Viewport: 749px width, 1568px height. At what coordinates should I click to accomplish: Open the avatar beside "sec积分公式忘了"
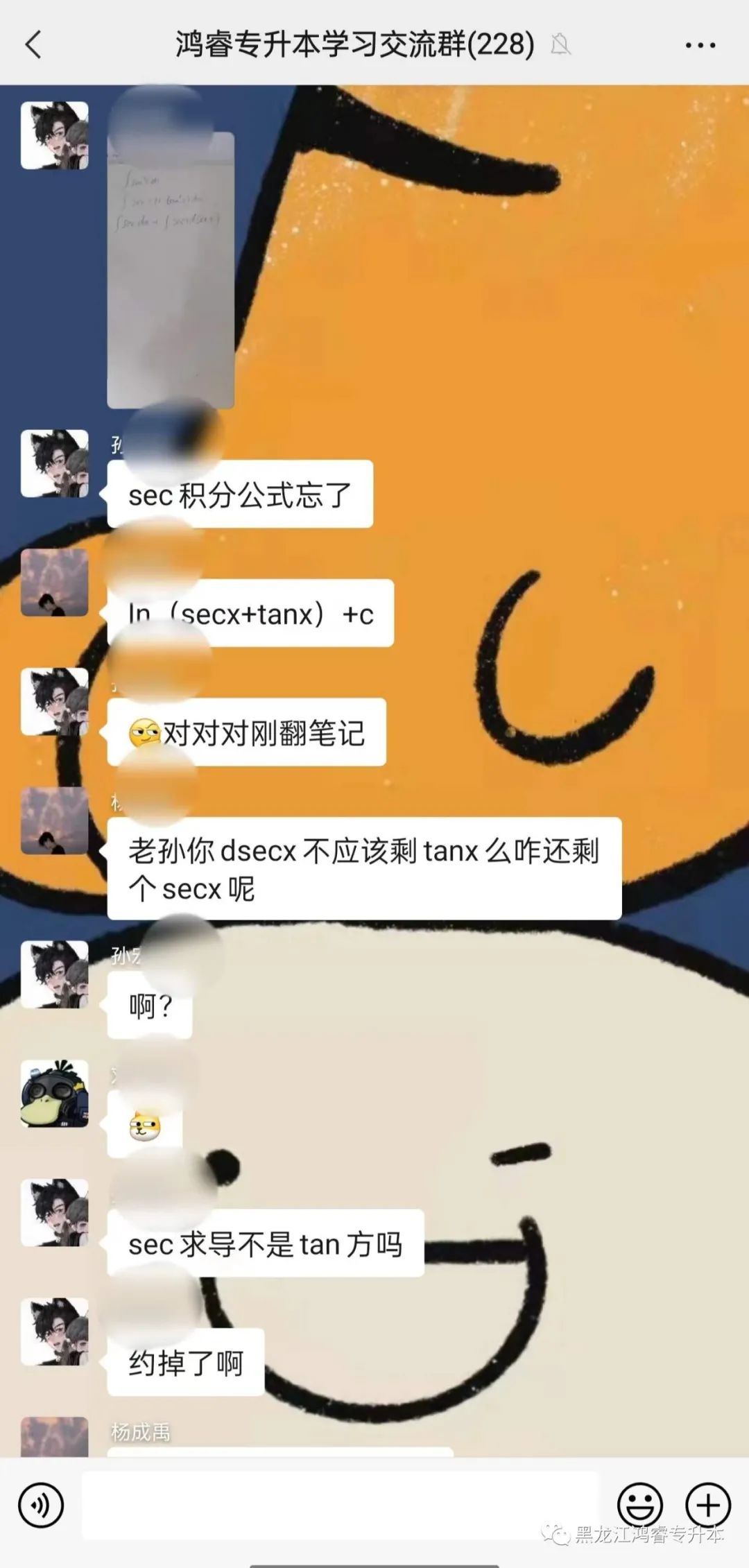click(x=55, y=463)
